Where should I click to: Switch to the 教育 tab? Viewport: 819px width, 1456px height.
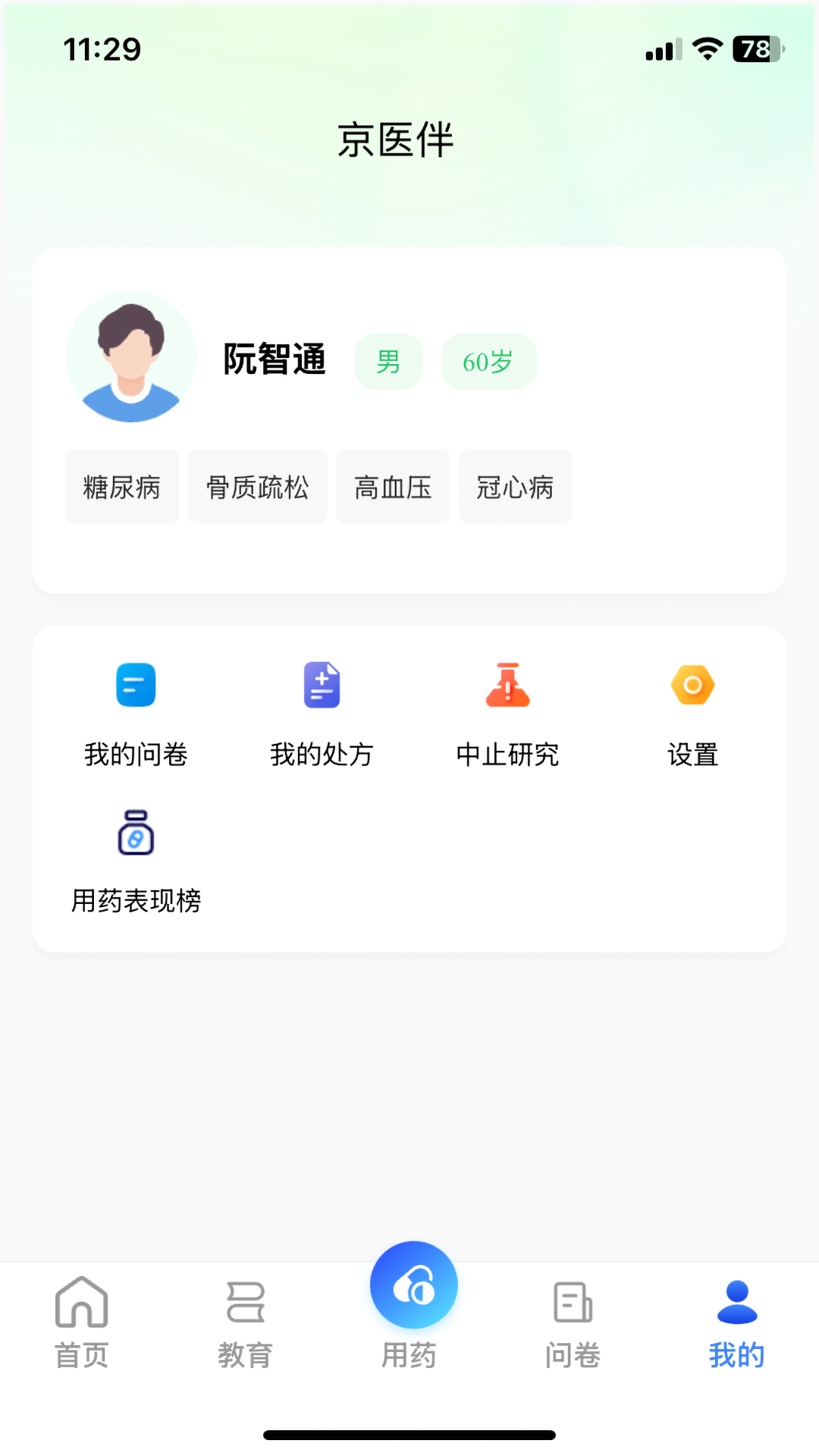coord(246,1319)
